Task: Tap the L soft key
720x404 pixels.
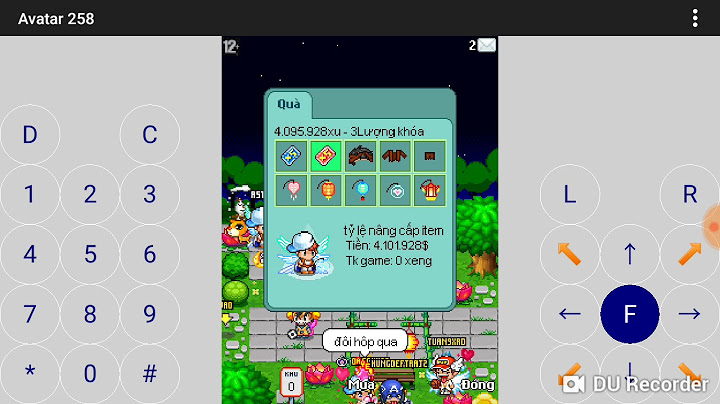Action: (x=570, y=194)
